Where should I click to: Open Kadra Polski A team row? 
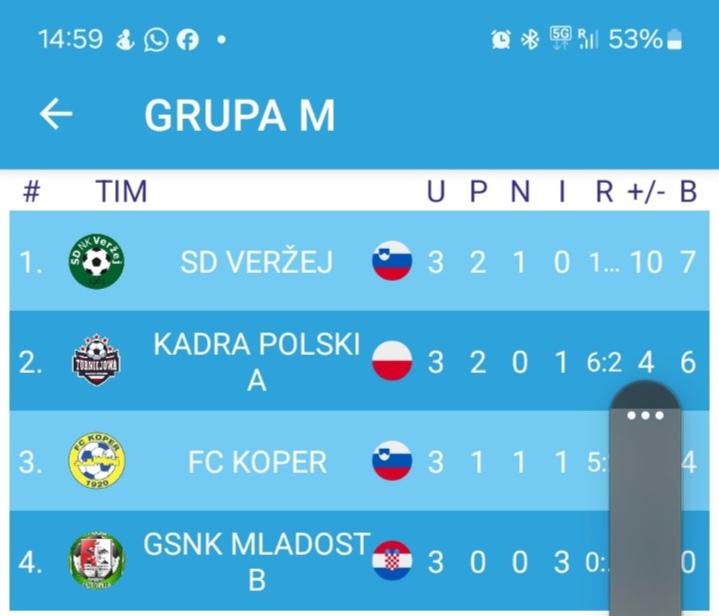(256, 361)
